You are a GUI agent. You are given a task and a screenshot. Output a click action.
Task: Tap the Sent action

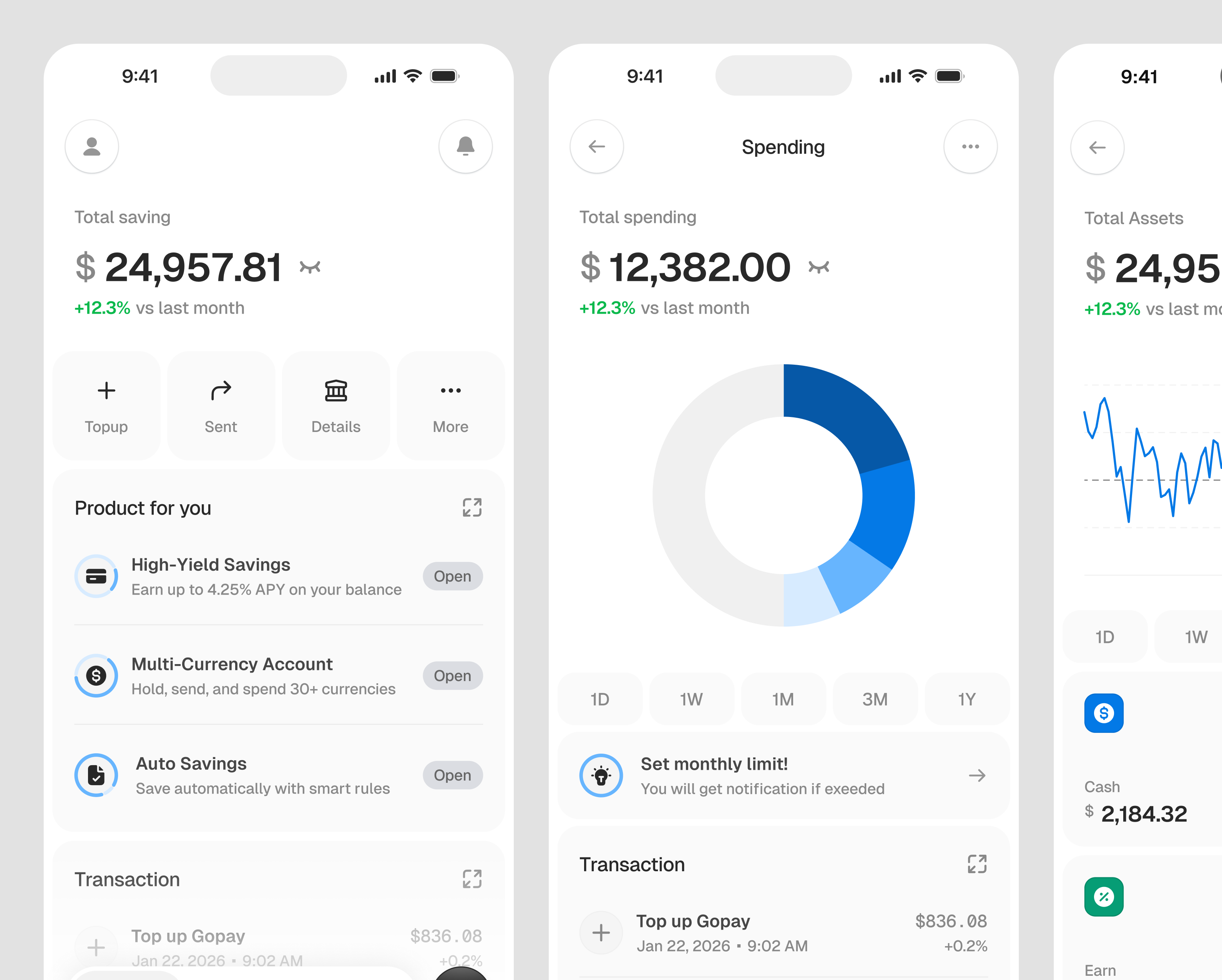pyautogui.click(x=221, y=405)
